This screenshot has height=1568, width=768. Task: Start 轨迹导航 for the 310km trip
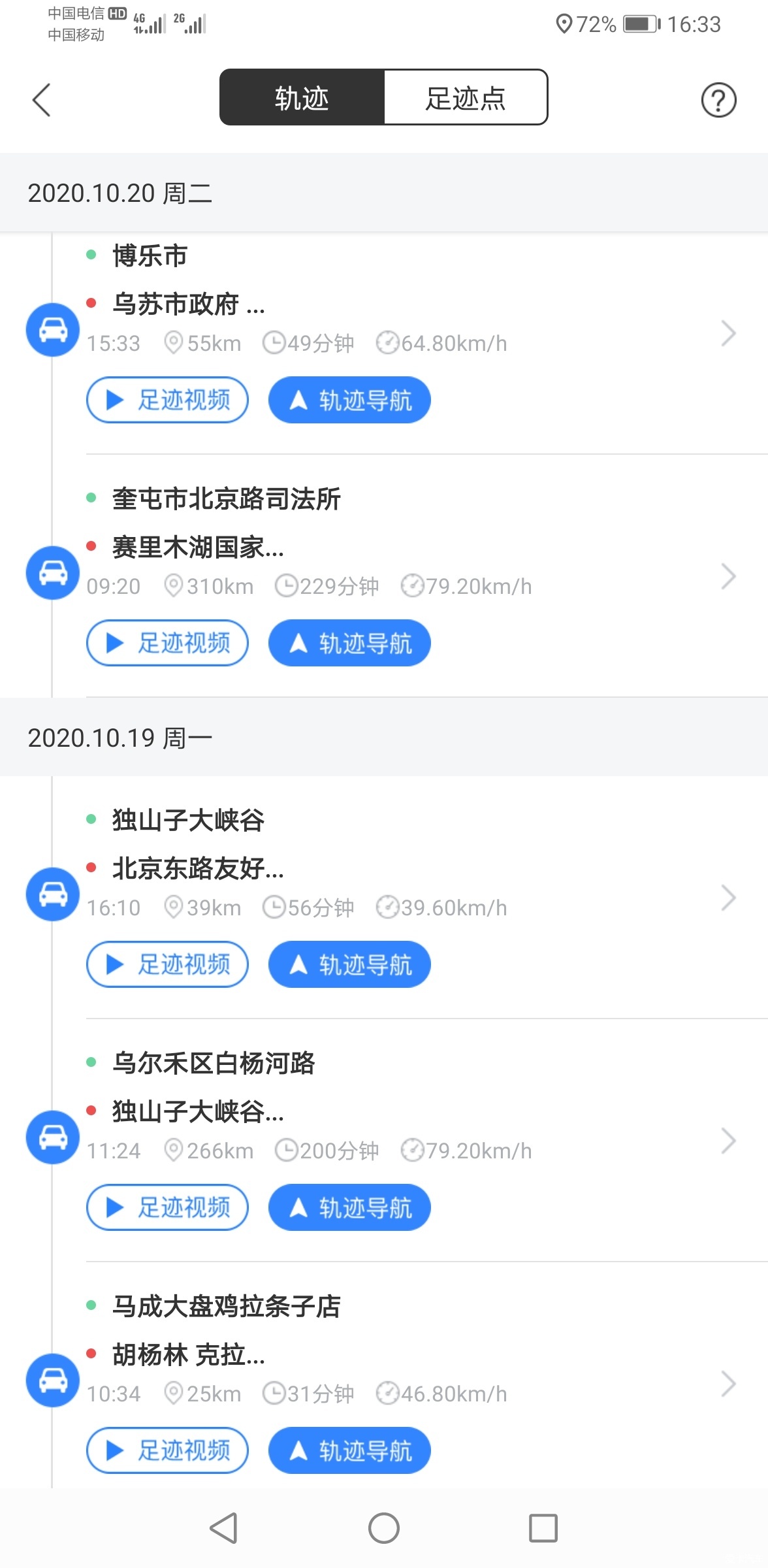[349, 643]
